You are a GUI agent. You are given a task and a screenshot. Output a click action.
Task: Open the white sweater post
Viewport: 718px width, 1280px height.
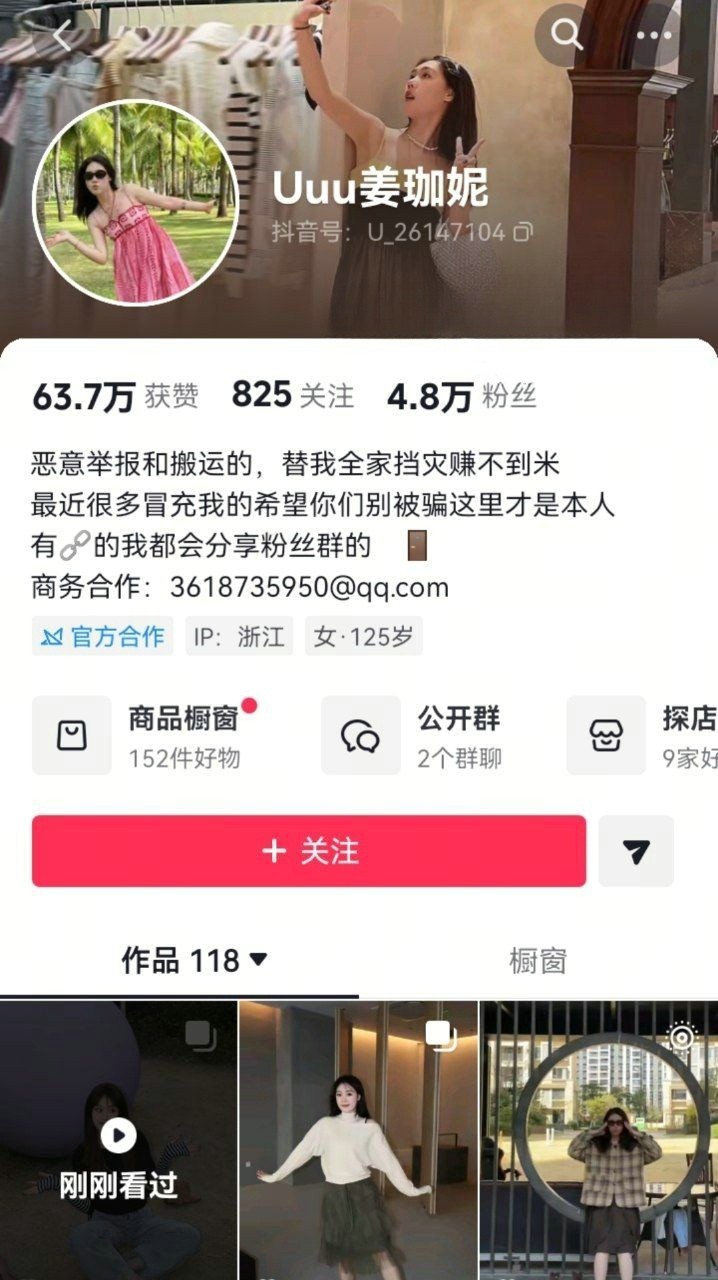(x=359, y=1140)
